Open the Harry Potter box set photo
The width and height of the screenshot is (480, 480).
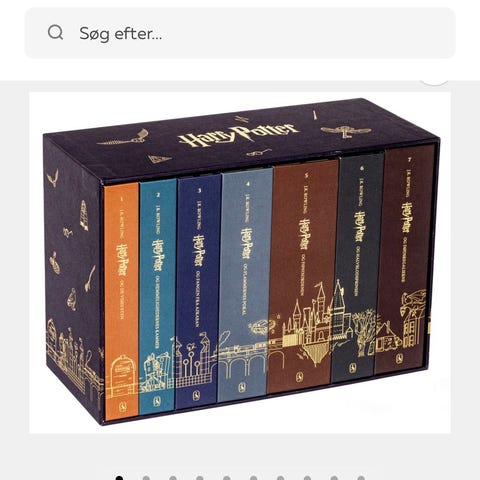pyautogui.click(x=240, y=262)
